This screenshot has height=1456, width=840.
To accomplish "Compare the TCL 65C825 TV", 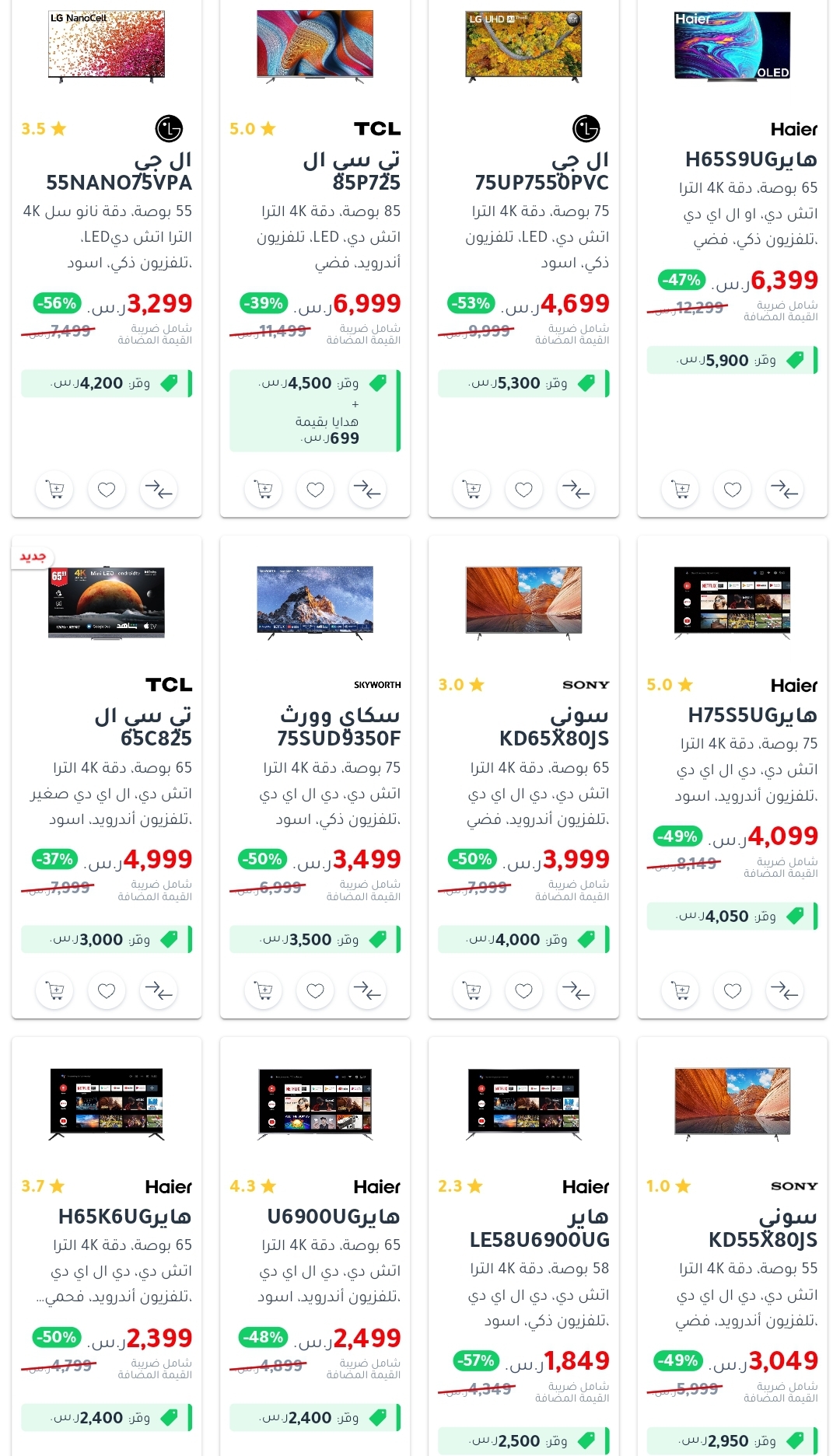I will (159, 991).
